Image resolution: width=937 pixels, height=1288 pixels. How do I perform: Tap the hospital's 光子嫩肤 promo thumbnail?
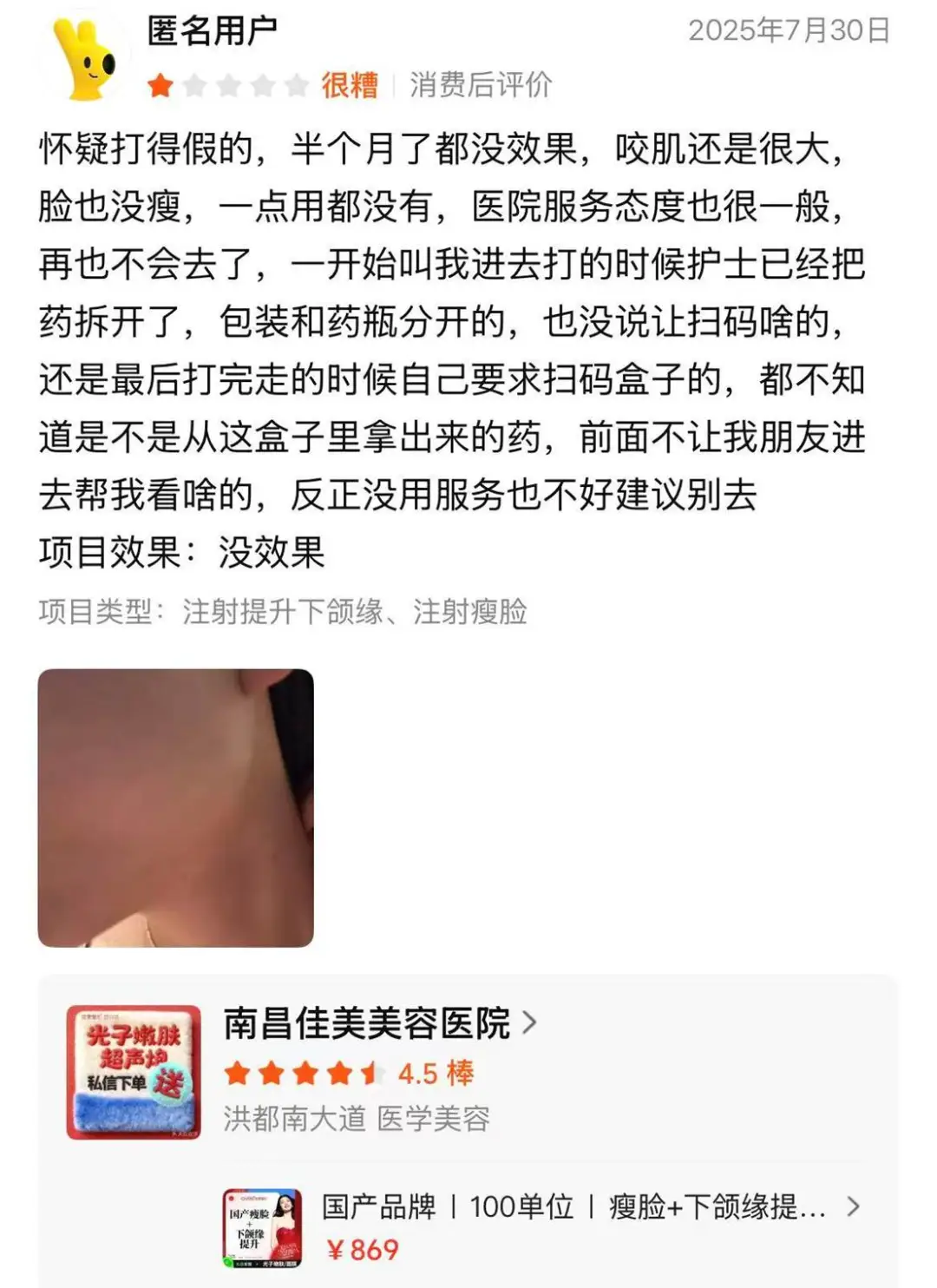(134, 1072)
